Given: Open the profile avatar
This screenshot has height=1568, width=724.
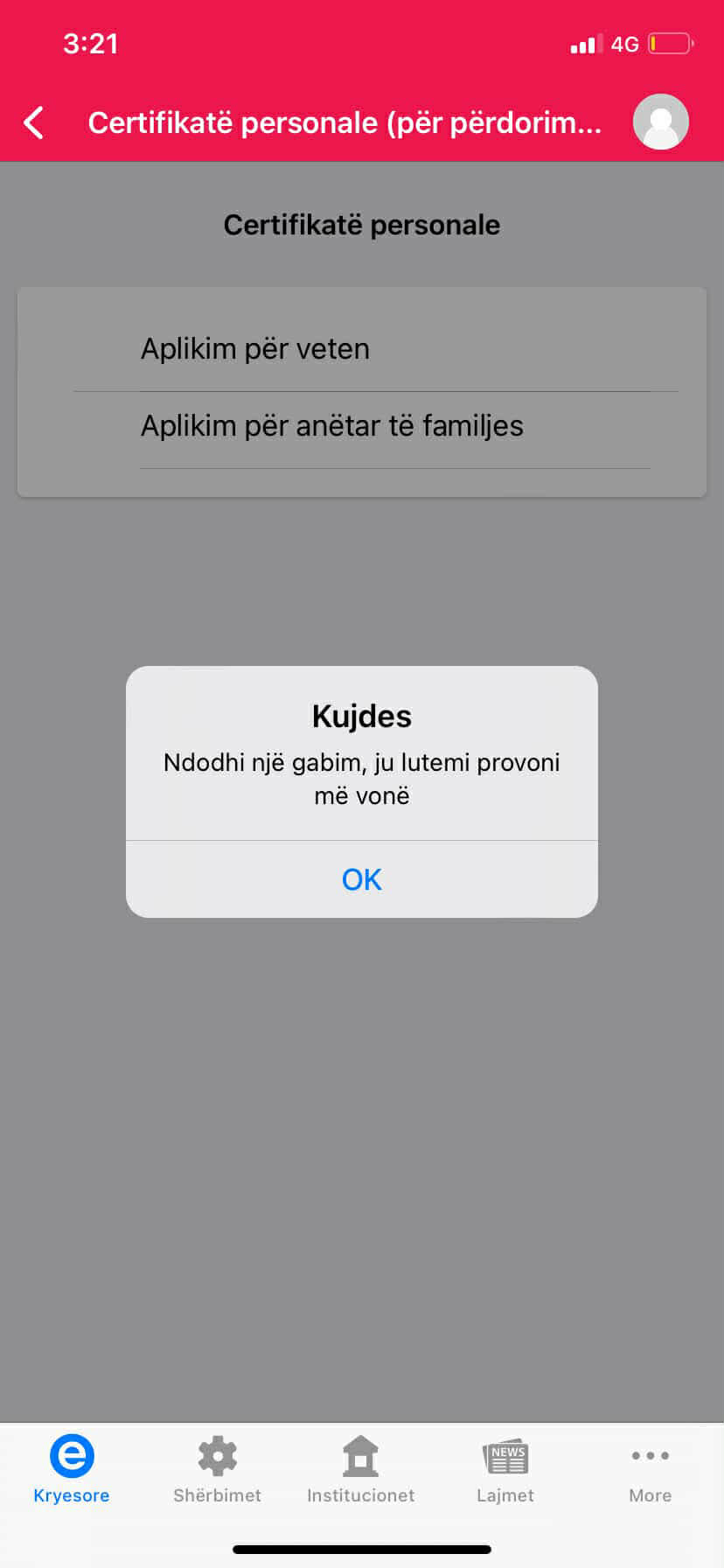Looking at the screenshot, I should [x=660, y=122].
